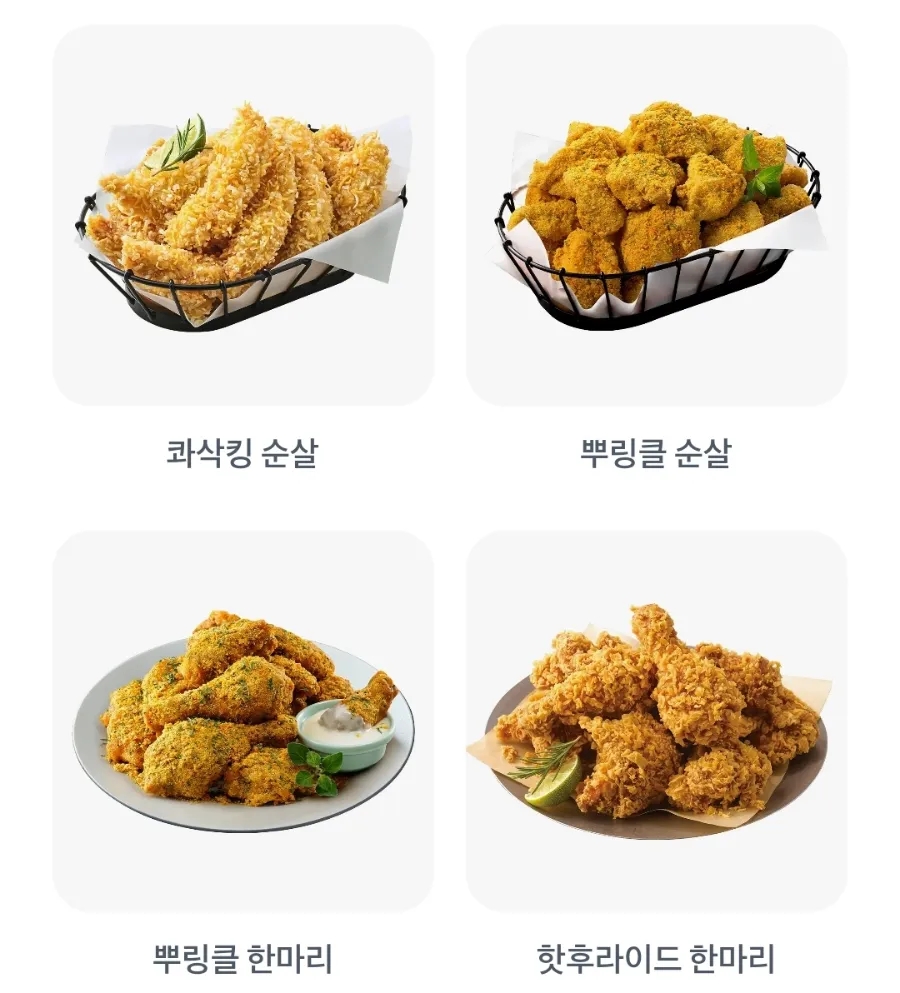Open the 콰삭킹 순살 menu item
900x993 pixels.
243,216
